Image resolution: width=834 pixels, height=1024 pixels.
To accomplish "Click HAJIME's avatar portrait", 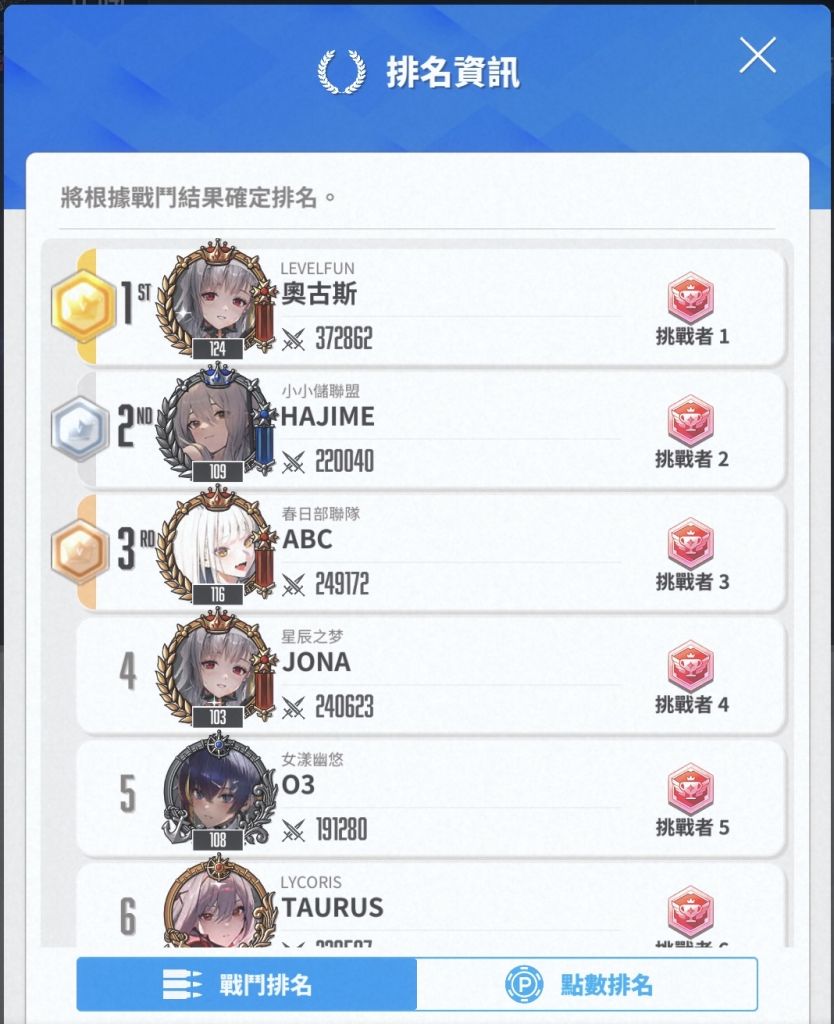I will click(215, 425).
